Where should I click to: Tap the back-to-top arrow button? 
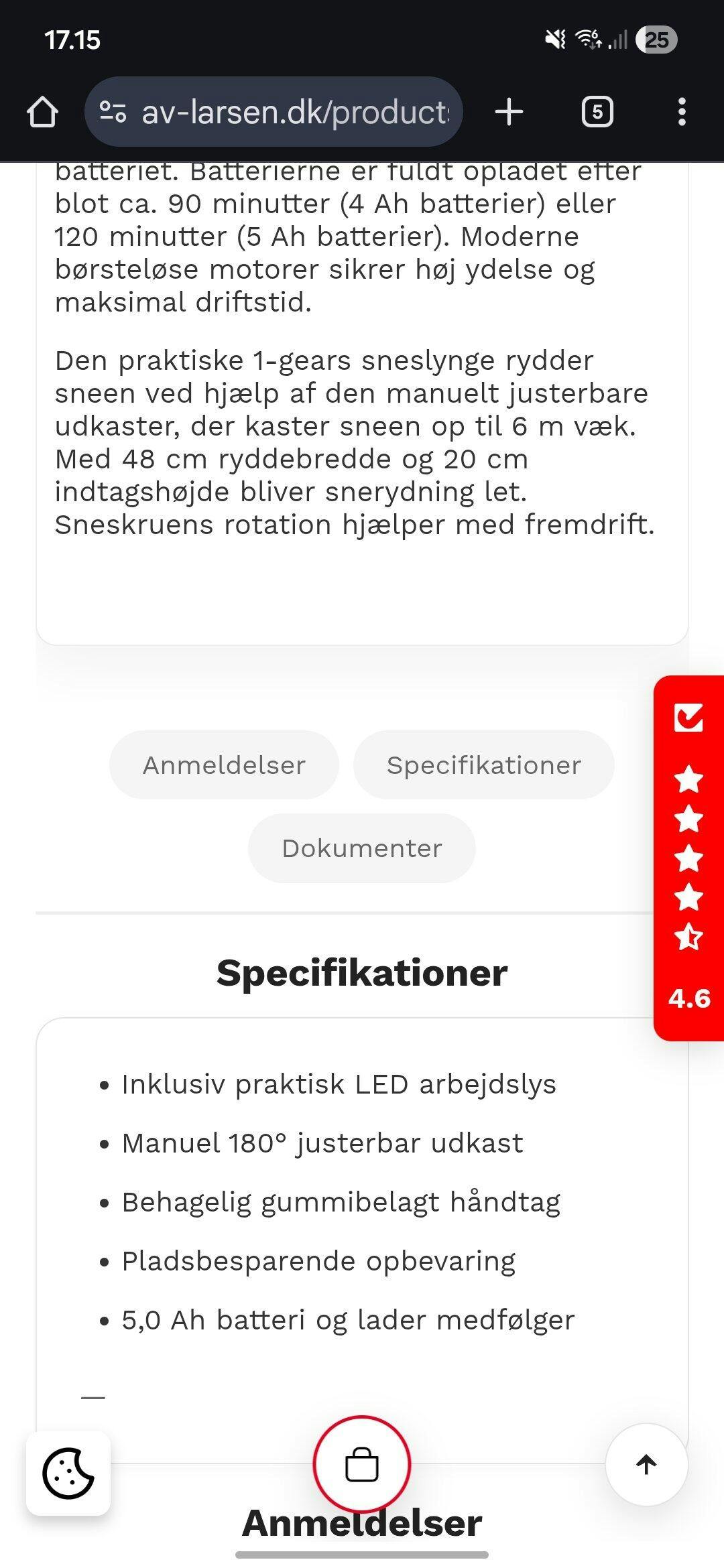click(x=646, y=1464)
